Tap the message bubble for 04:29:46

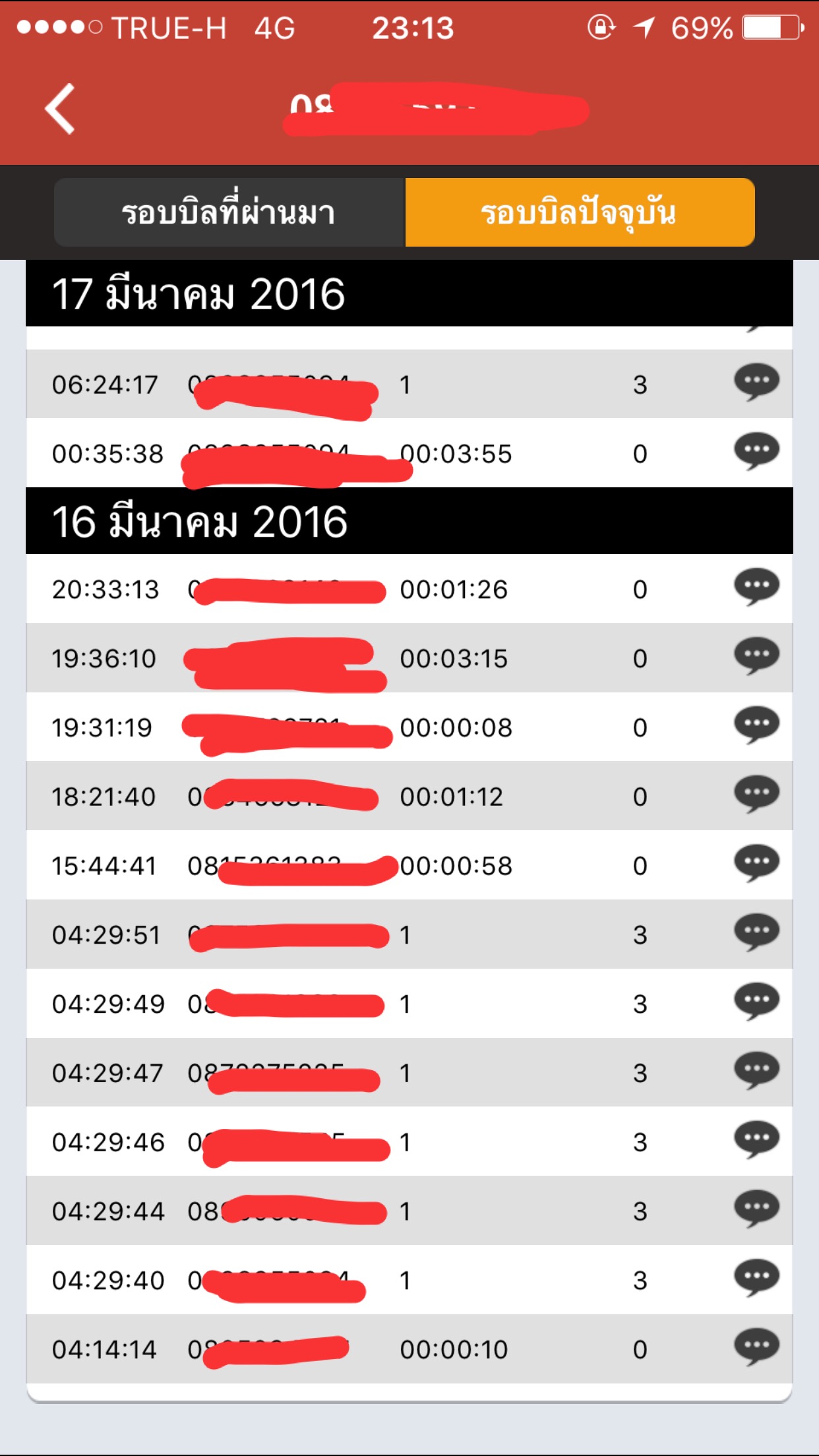[756, 1139]
